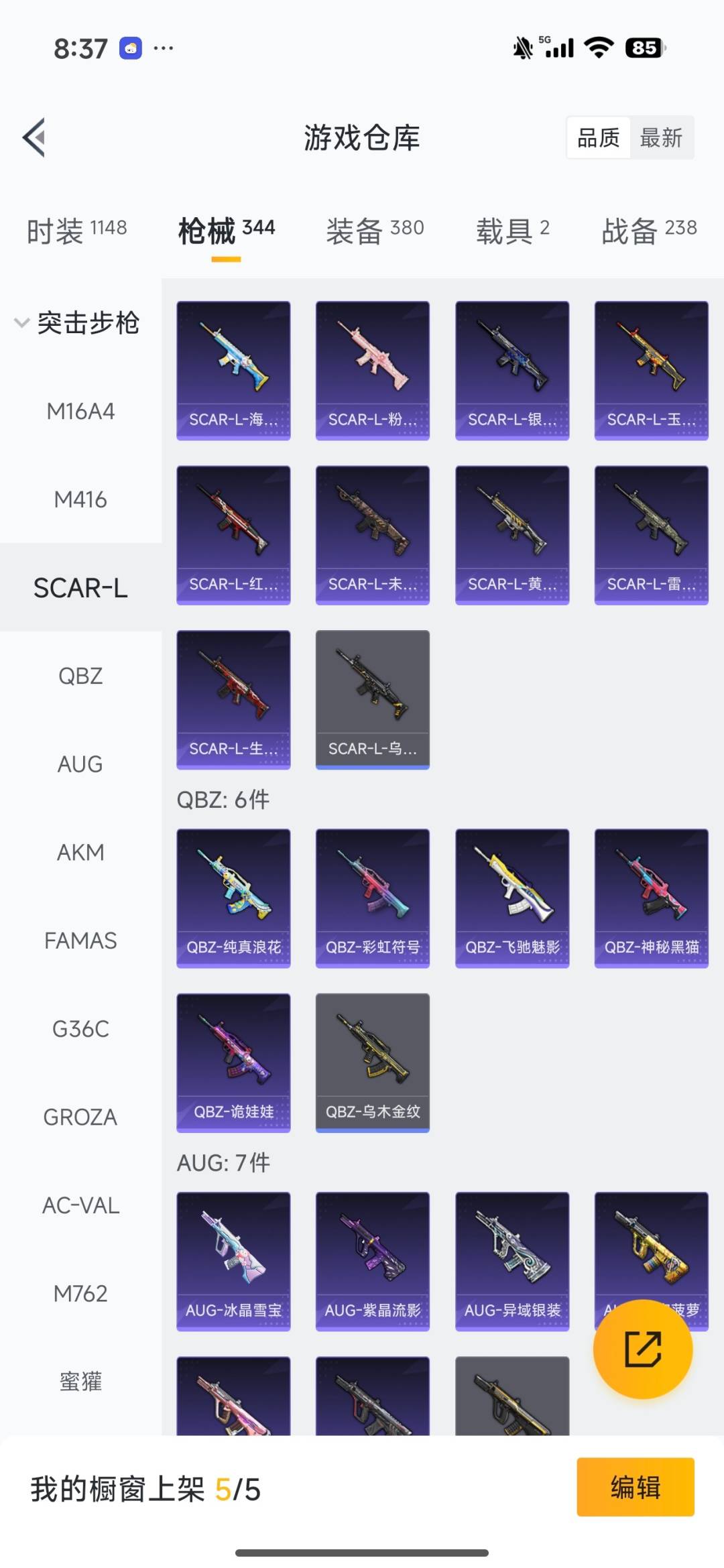Tap the yellow floating share button
This screenshot has height=1568, width=724.
pos(642,1349)
